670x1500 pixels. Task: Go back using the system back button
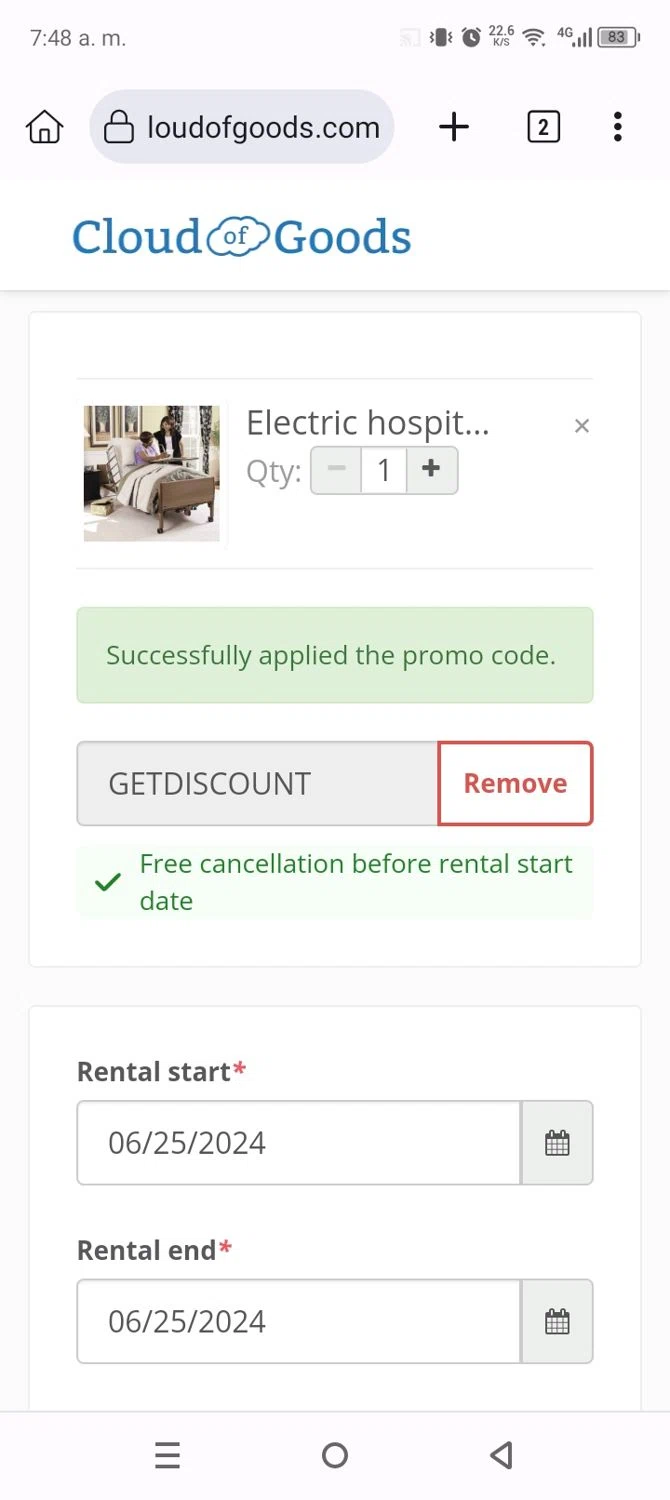(502, 1455)
